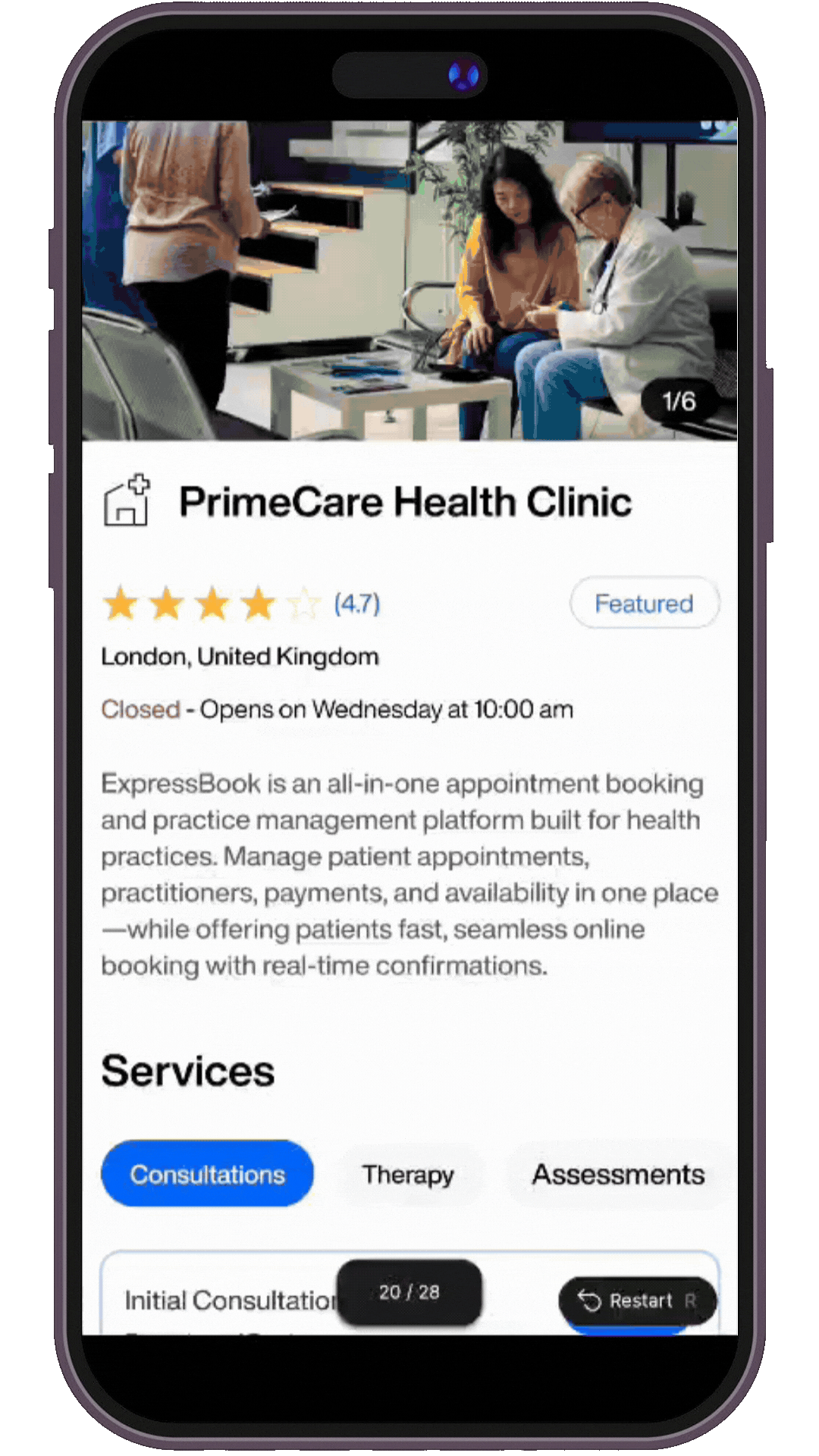
Task: Open the clinic photo gallery image
Action: click(x=409, y=281)
